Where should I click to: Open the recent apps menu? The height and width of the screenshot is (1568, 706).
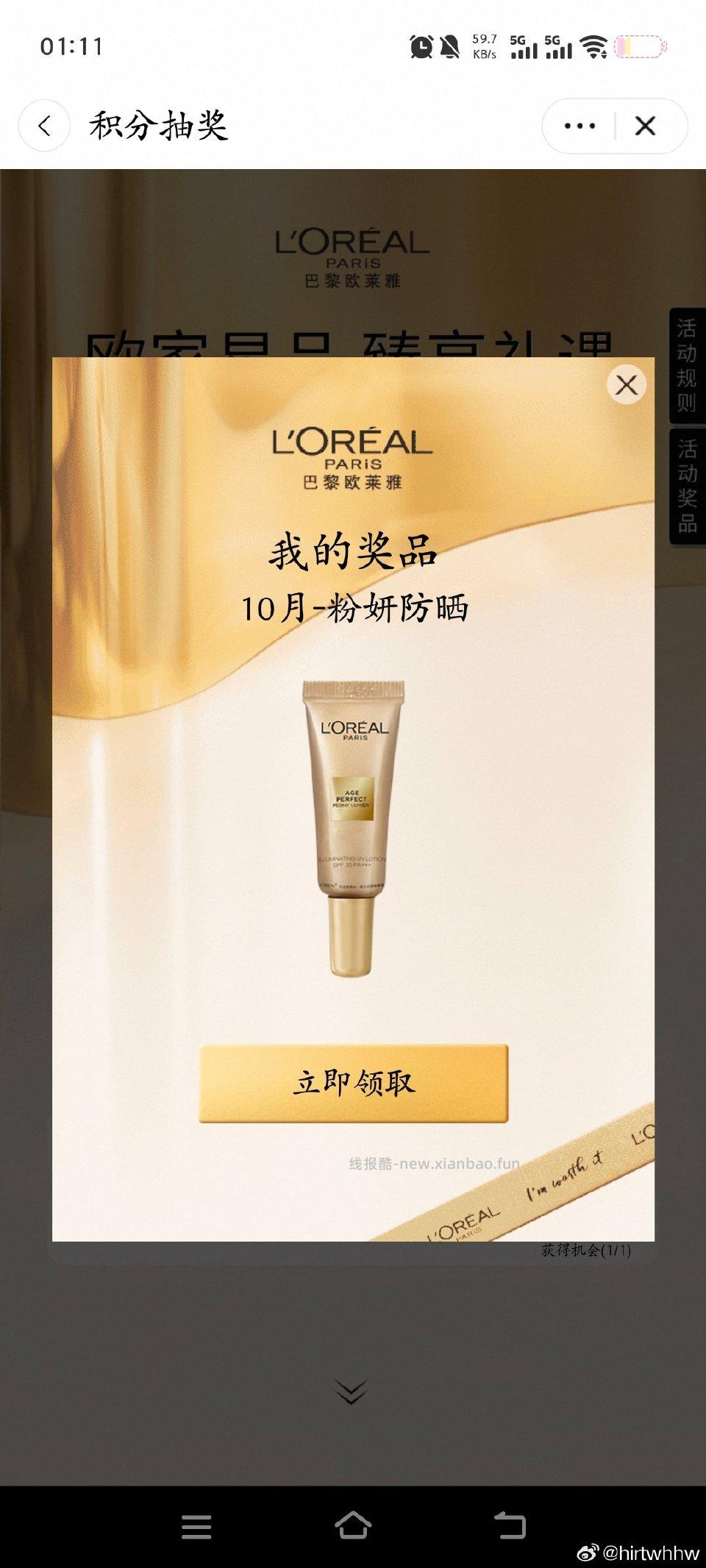(196, 1527)
